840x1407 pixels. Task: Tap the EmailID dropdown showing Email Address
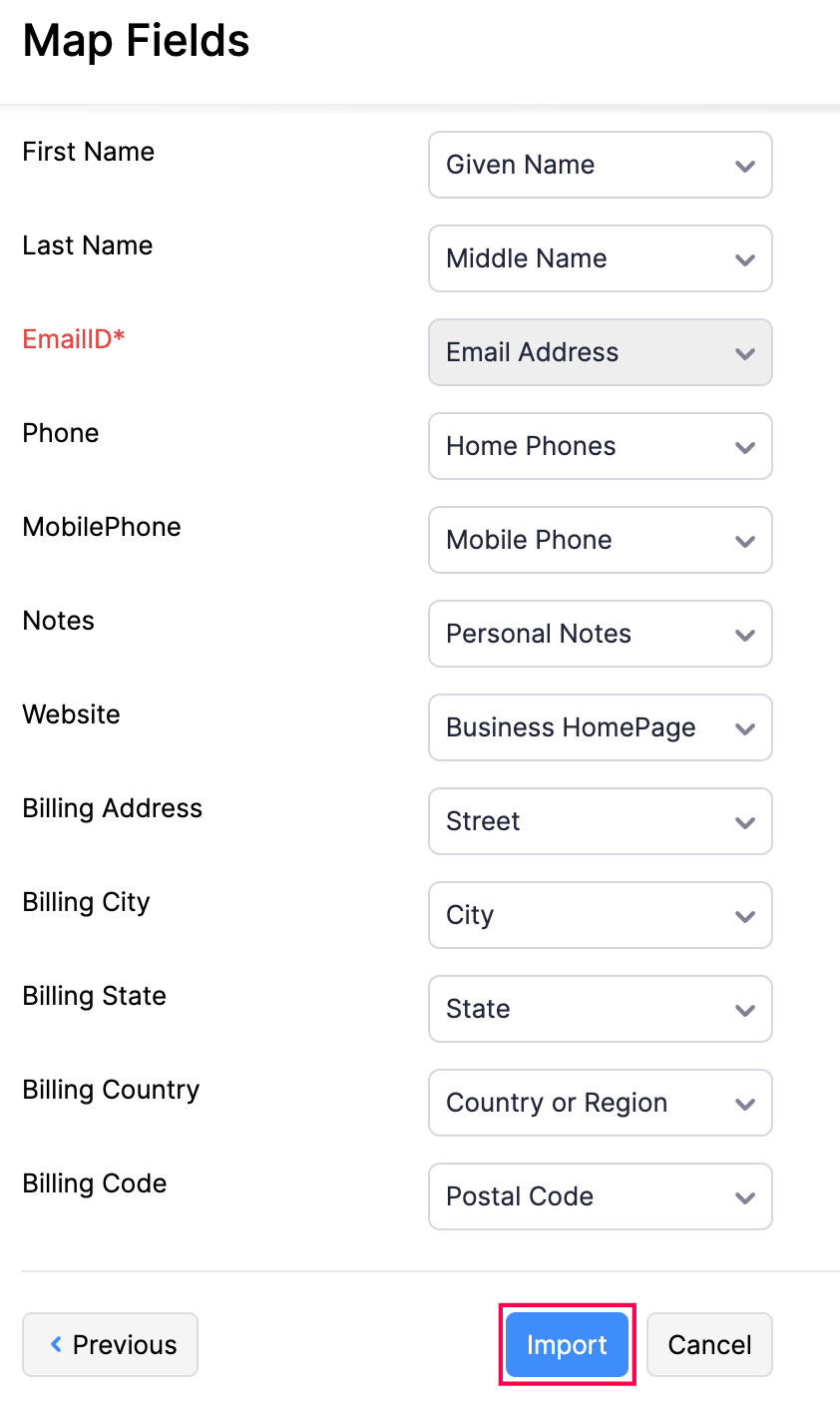600,352
